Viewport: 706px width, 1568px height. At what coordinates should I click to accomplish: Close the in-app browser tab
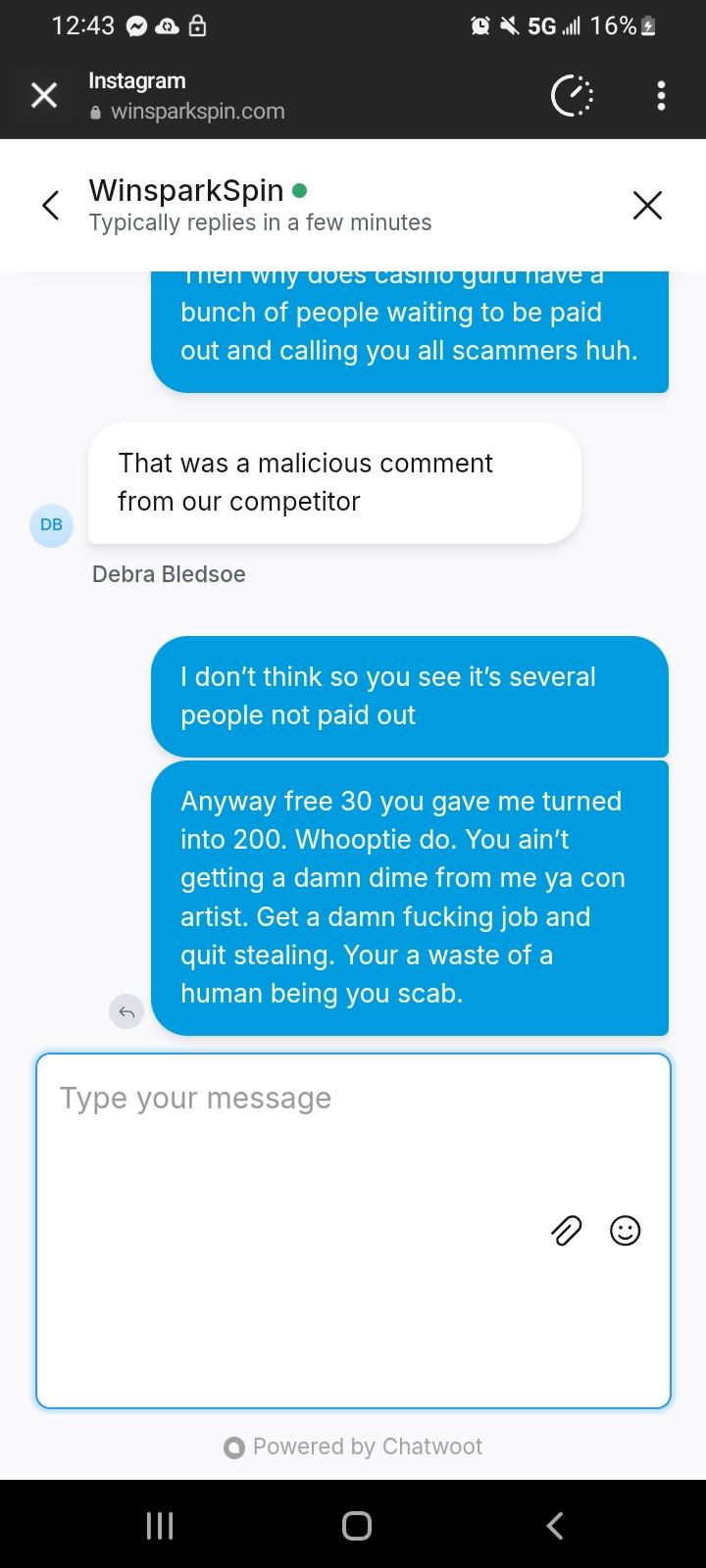coord(44,95)
